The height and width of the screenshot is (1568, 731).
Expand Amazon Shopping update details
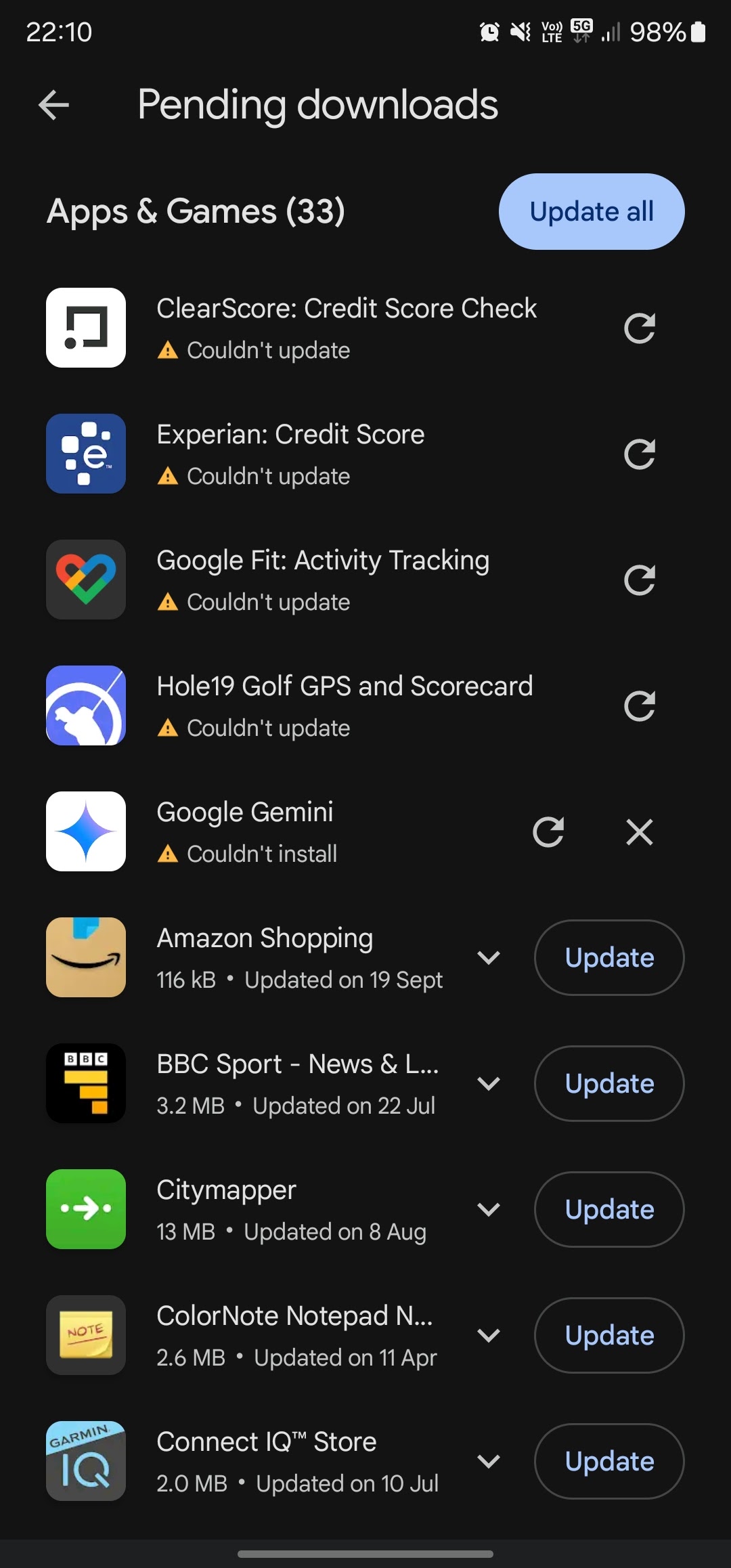click(488, 958)
